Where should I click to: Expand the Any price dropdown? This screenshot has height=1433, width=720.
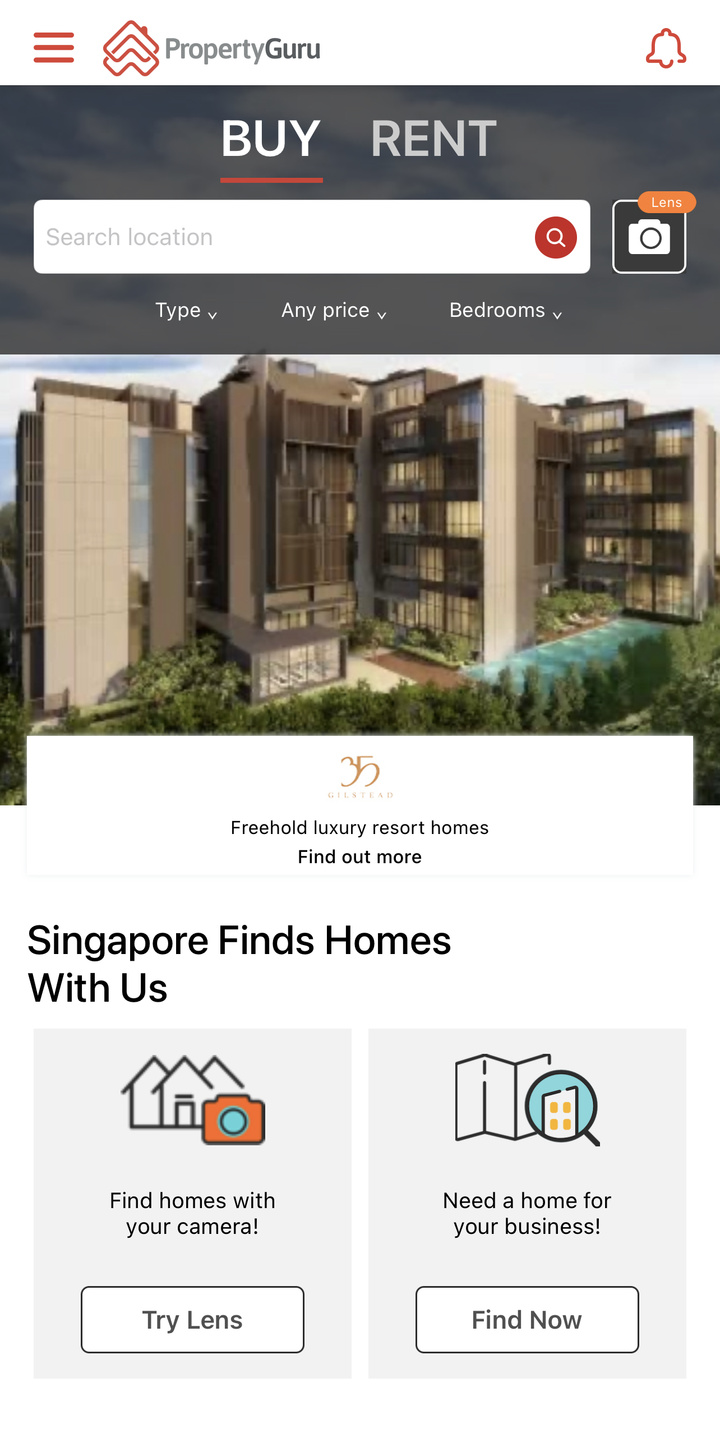(334, 311)
